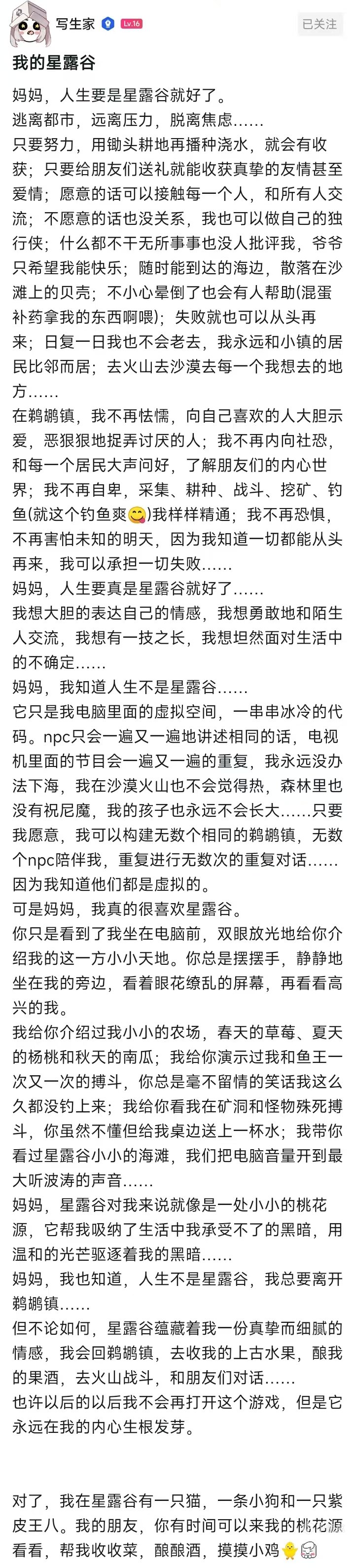
Task: Tap the 已关注 follow button
Action: pos(319,24)
